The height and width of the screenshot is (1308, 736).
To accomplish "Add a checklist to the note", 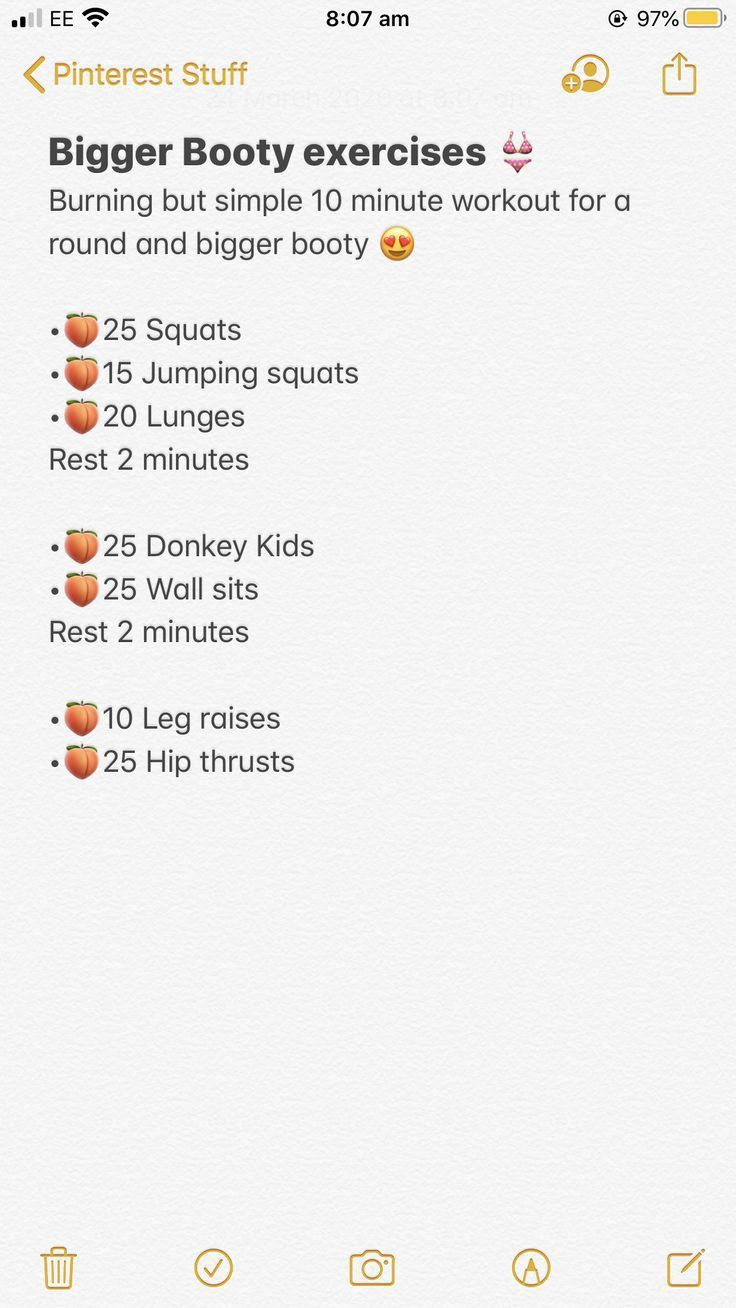I will tap(213, 1267).
